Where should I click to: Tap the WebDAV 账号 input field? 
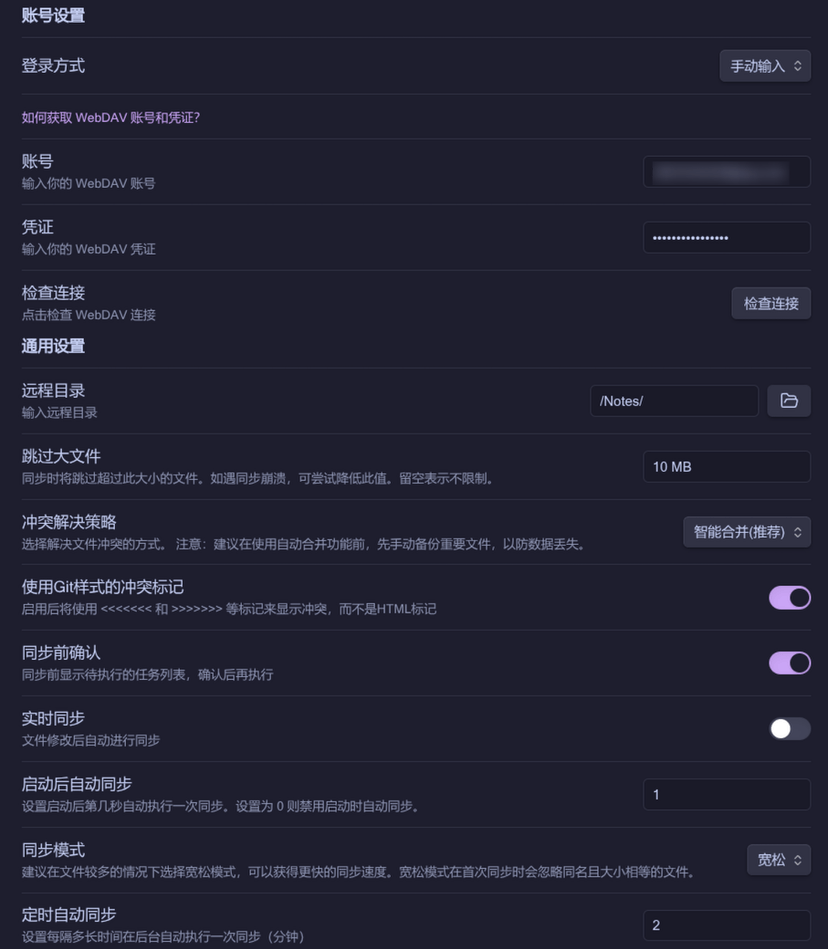(x=726, y=172)
